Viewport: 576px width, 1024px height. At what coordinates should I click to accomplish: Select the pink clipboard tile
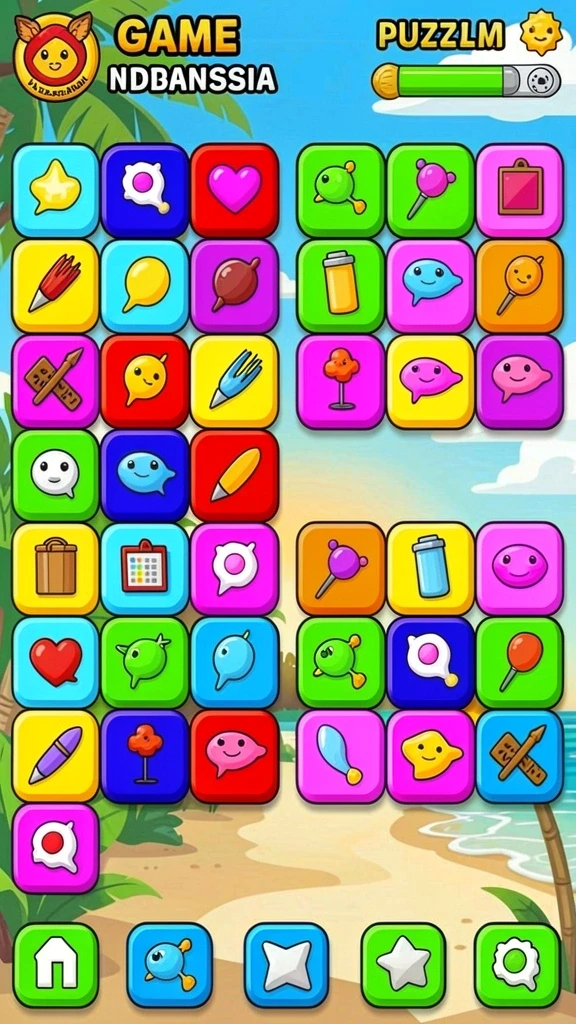coord(519,190)
